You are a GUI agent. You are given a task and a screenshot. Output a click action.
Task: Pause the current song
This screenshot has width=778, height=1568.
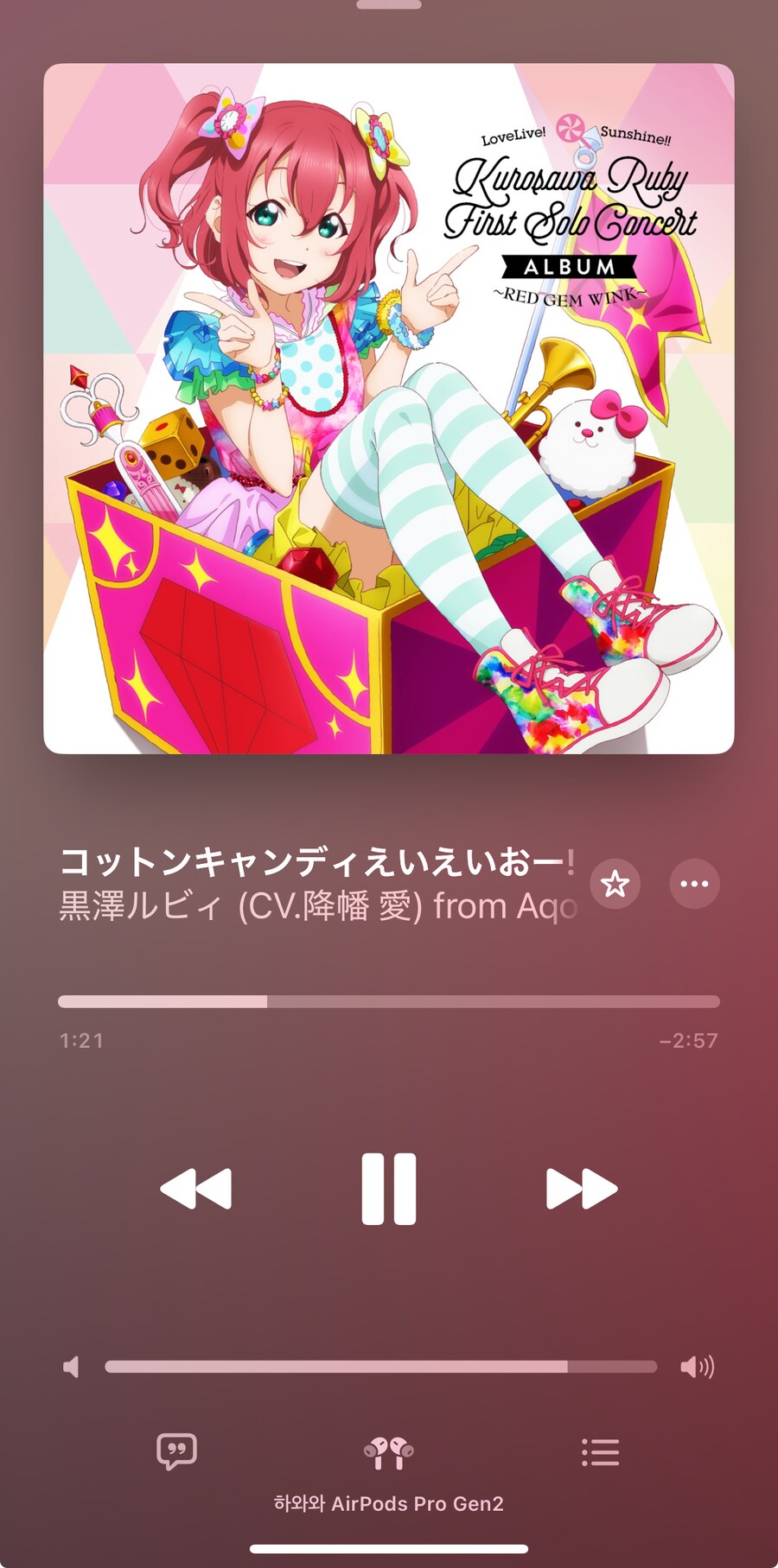coord(388,1189)
